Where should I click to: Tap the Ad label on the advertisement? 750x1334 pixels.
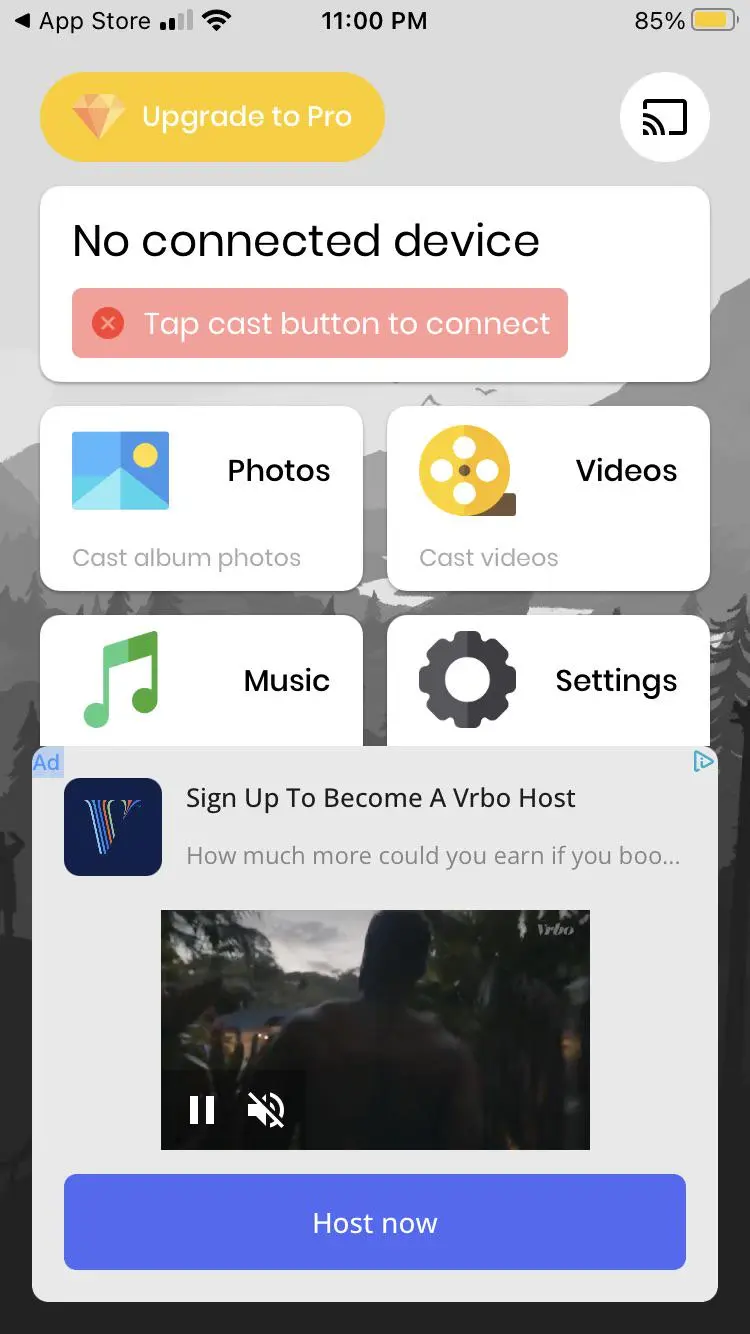(x=45, y=762)
